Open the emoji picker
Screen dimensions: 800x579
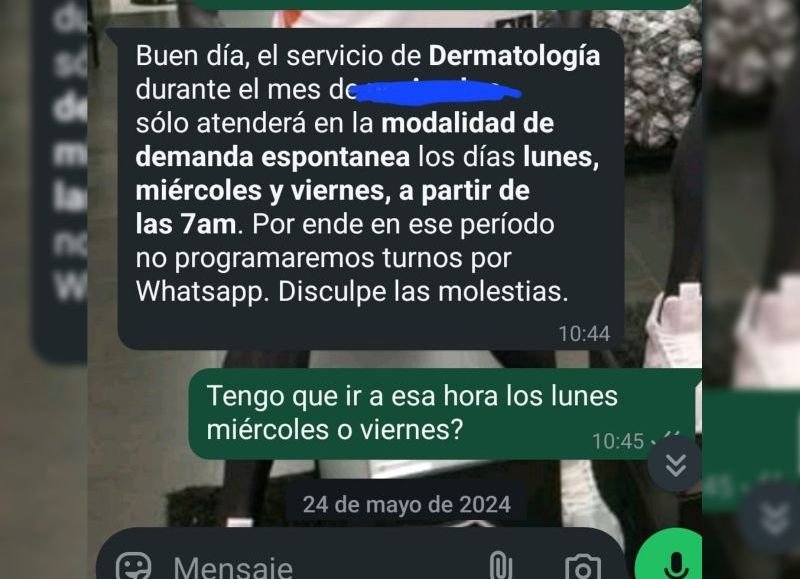(134, 567)
